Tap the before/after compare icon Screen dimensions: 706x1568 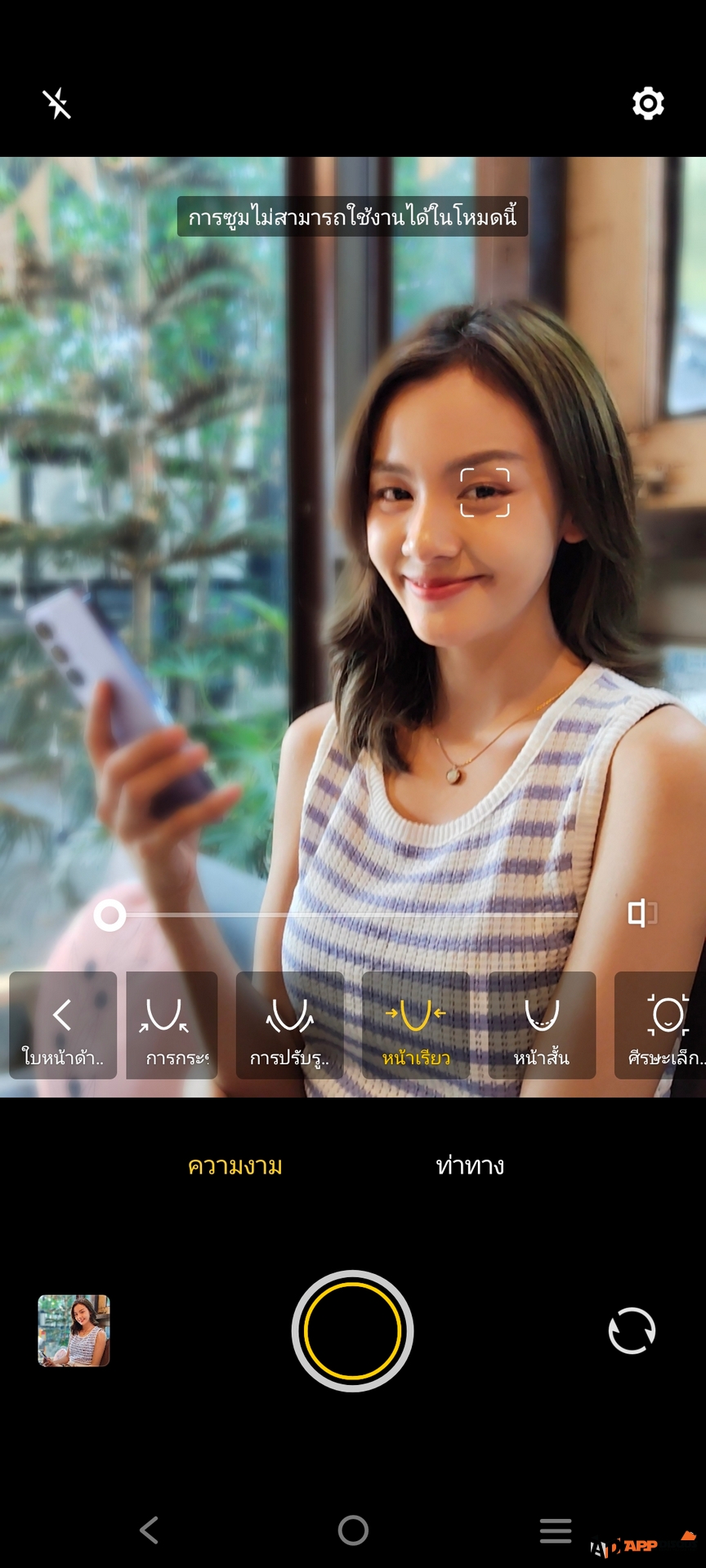click(x=641, y=913)
